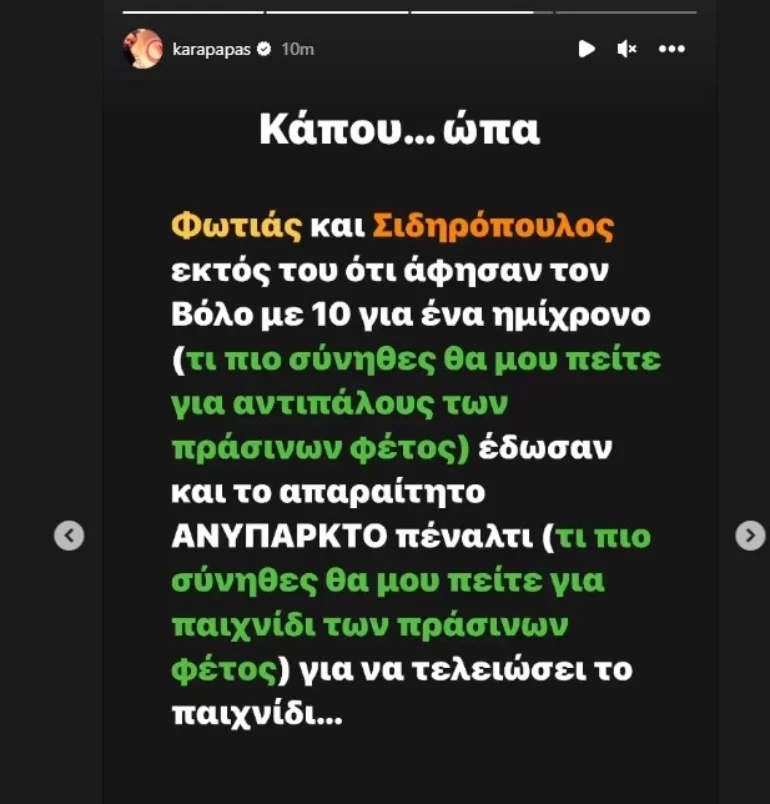Click the verified badge next to karapapas
The width and height of the screenshot is (770, 804).
[x=263, y=46]
